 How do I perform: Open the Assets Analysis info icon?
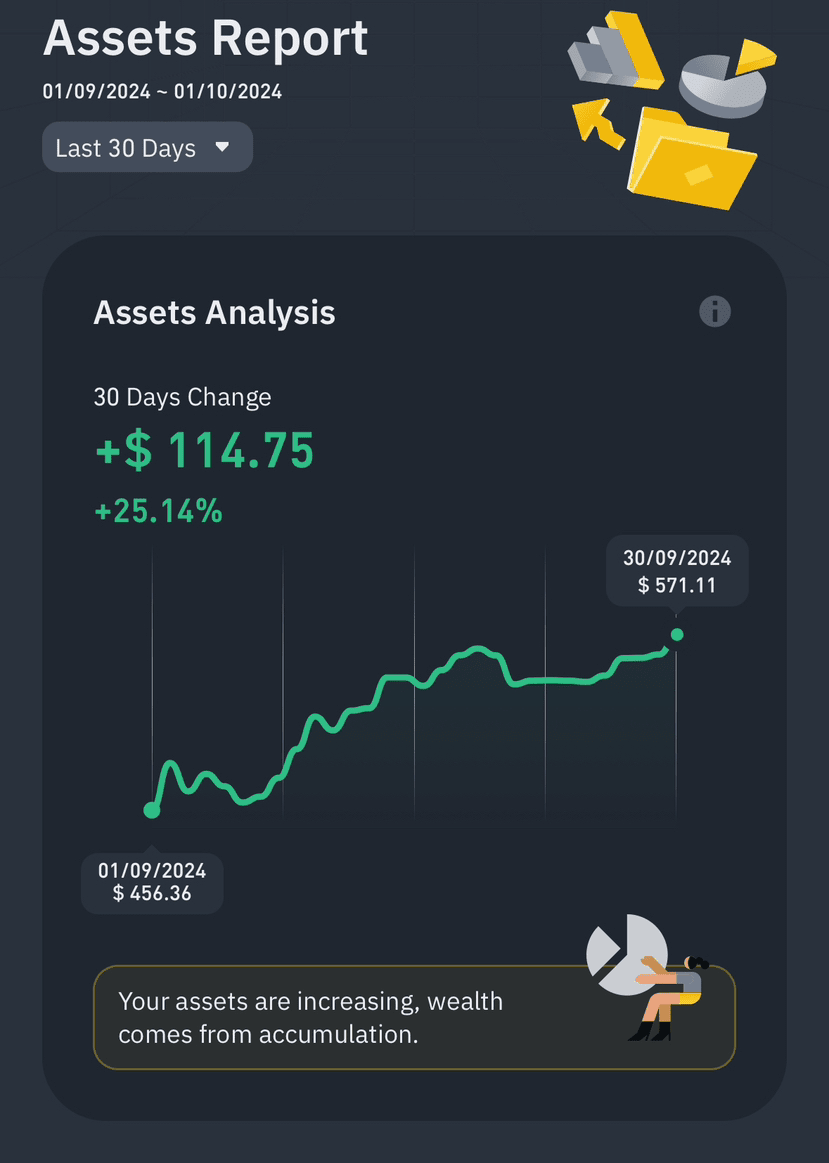(x=714, y=312)
